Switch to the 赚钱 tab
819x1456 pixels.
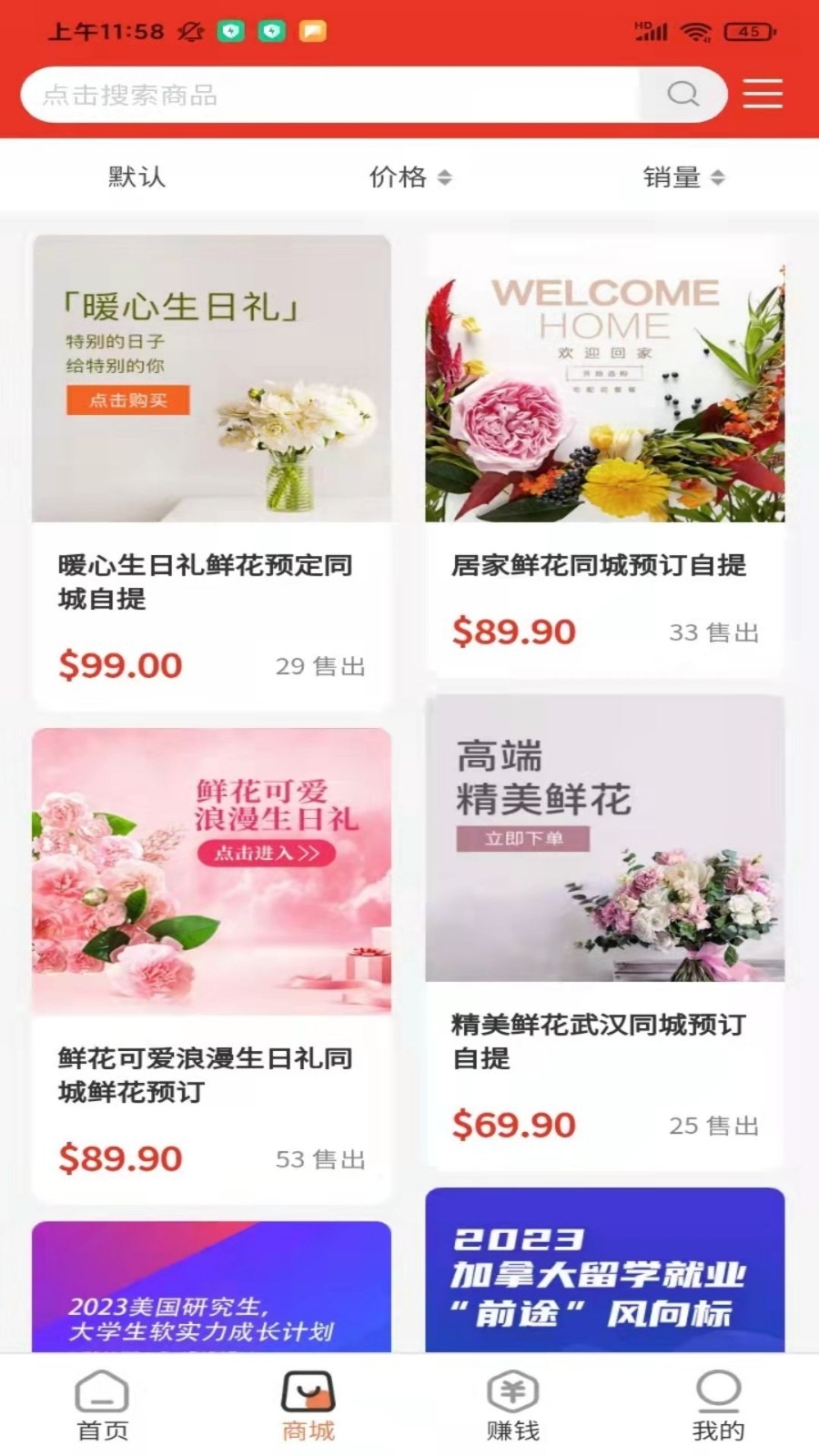tap(512, 1406)
